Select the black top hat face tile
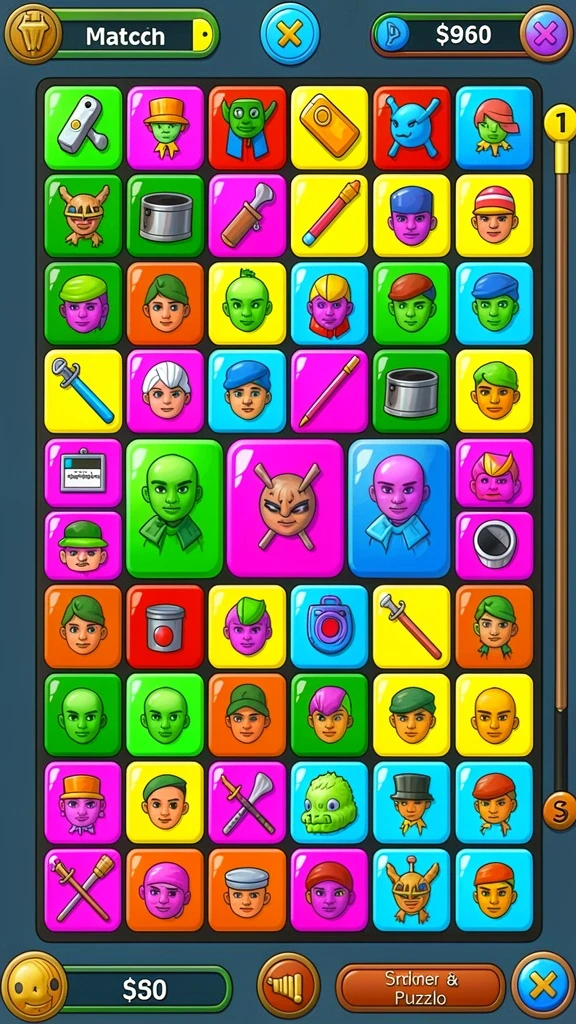 411,803
